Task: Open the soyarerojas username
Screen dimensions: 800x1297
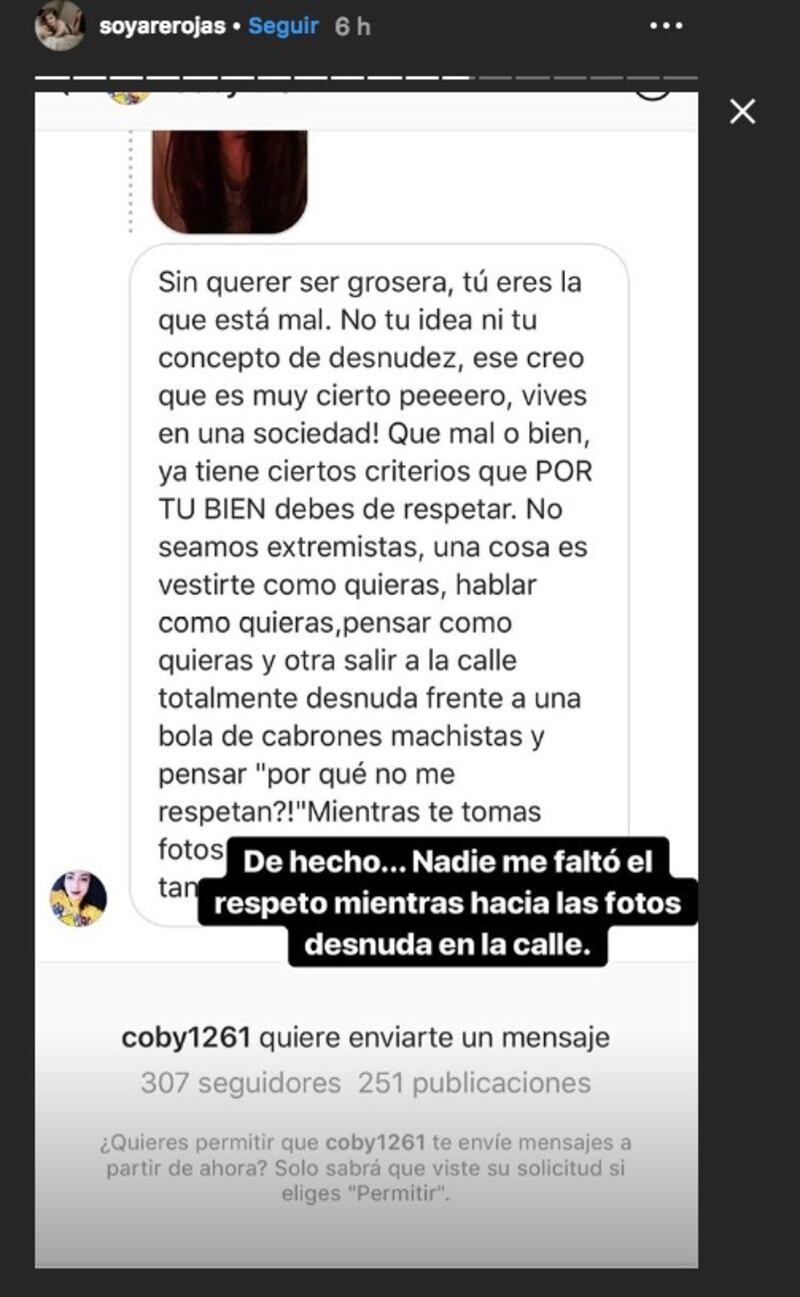Action: [162, 27]
